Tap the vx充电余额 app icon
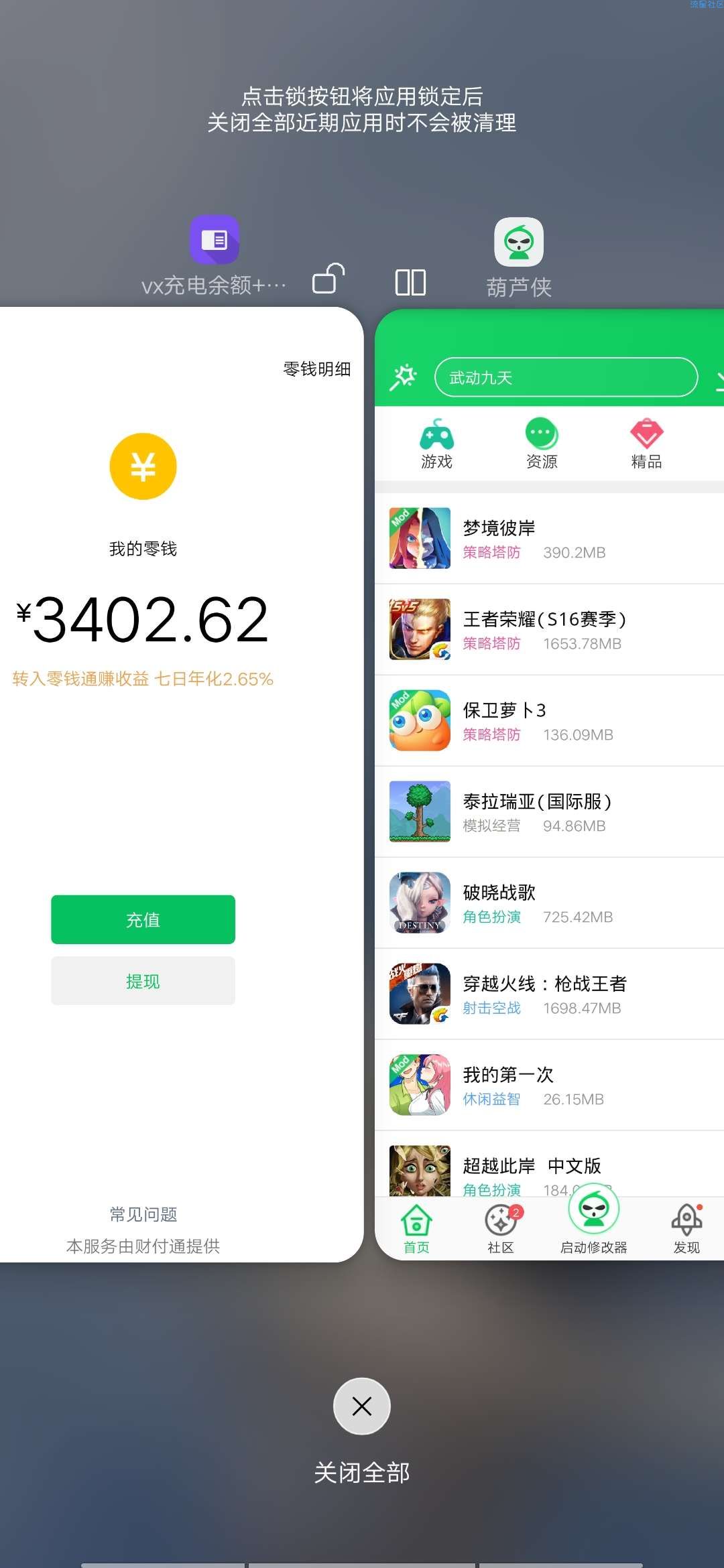The image size is (724, 1568). [215, 240]
